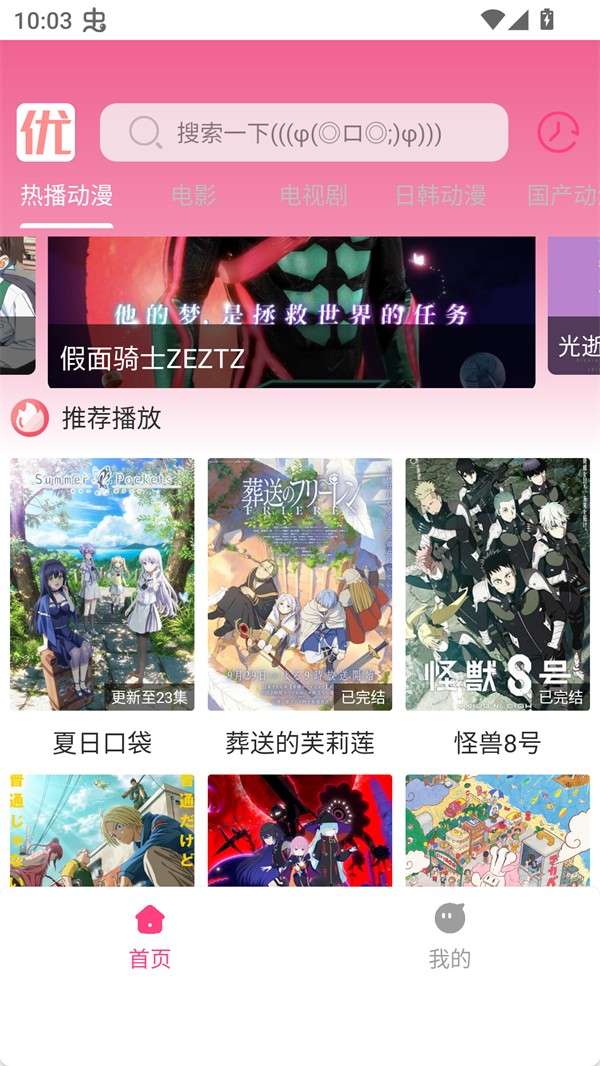Open the search box at the top
Viewport: 600px width, 1066px height.
click(304, 133)
